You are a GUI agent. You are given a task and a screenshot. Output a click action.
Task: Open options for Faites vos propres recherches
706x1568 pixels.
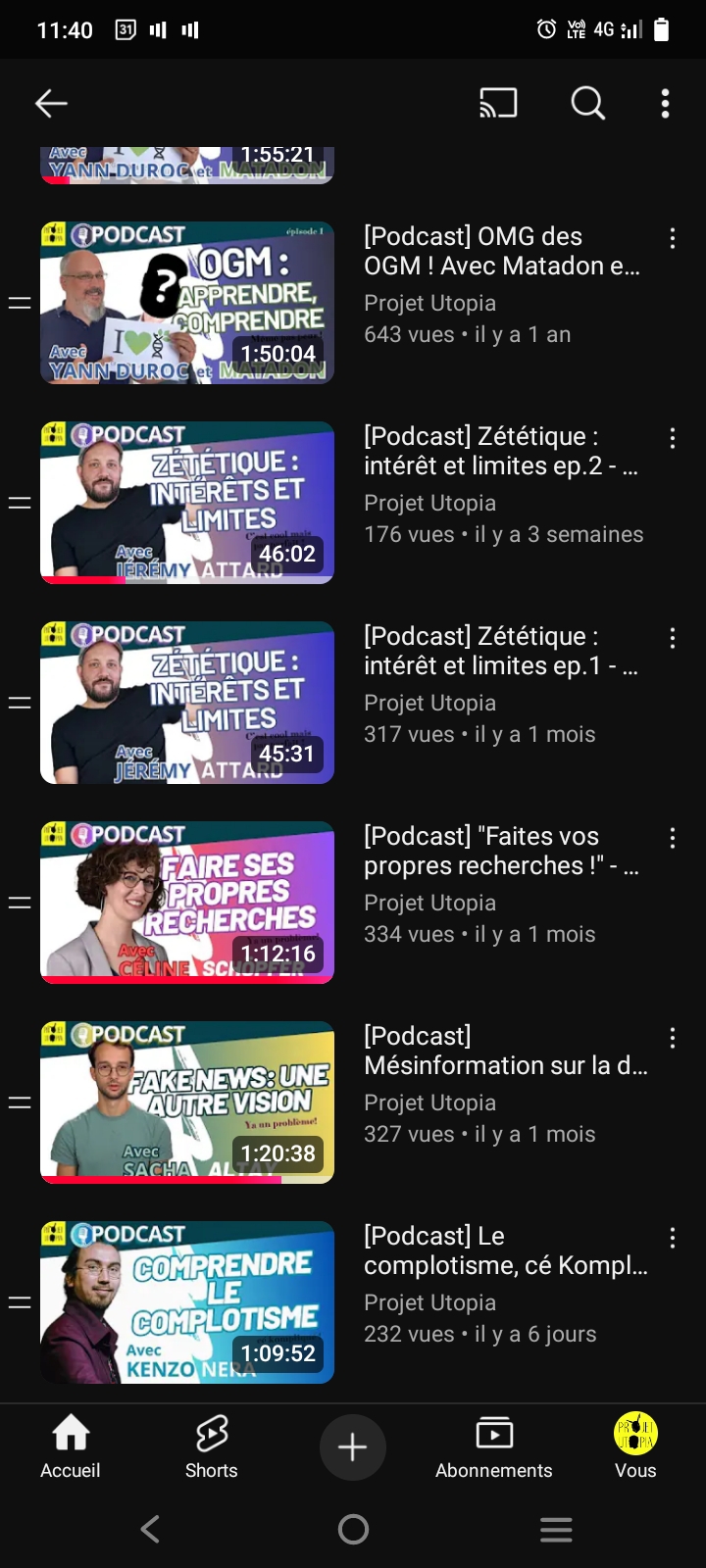[672, 838]
